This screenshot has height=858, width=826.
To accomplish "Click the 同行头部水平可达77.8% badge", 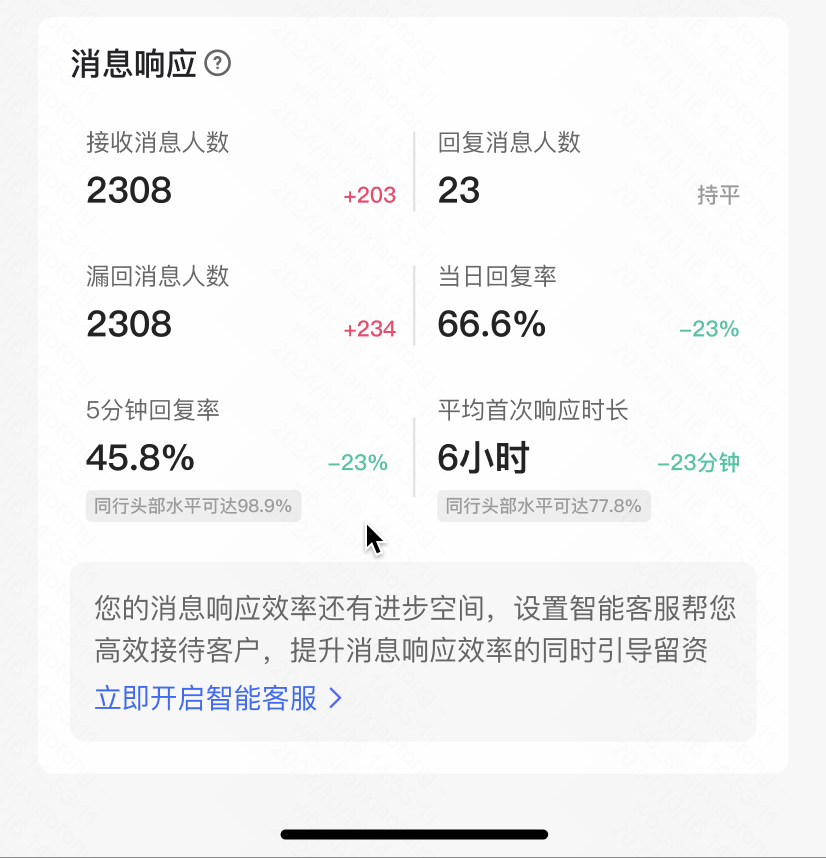I will tap(544, 506).
